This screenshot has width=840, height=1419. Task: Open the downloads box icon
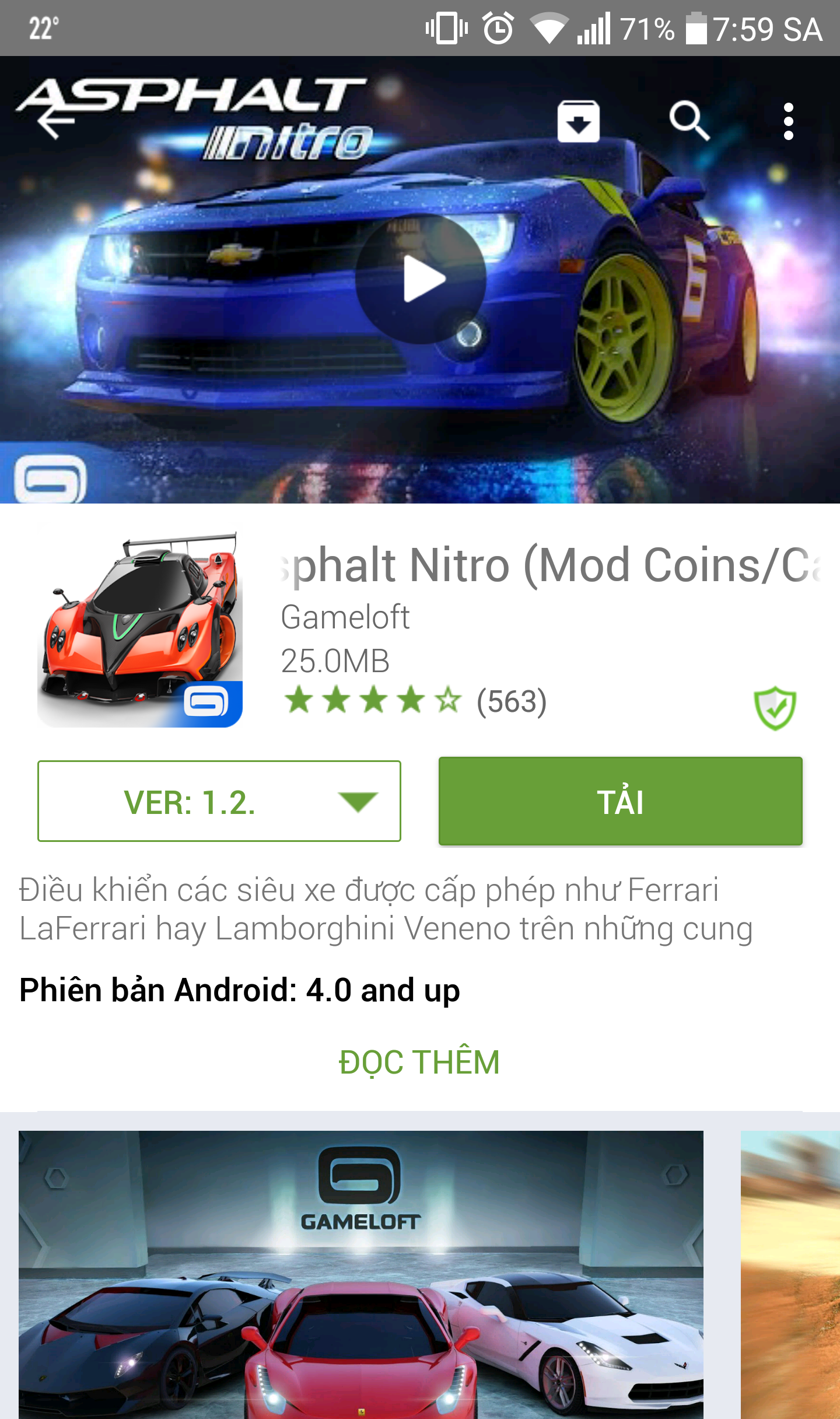[578, 121]
